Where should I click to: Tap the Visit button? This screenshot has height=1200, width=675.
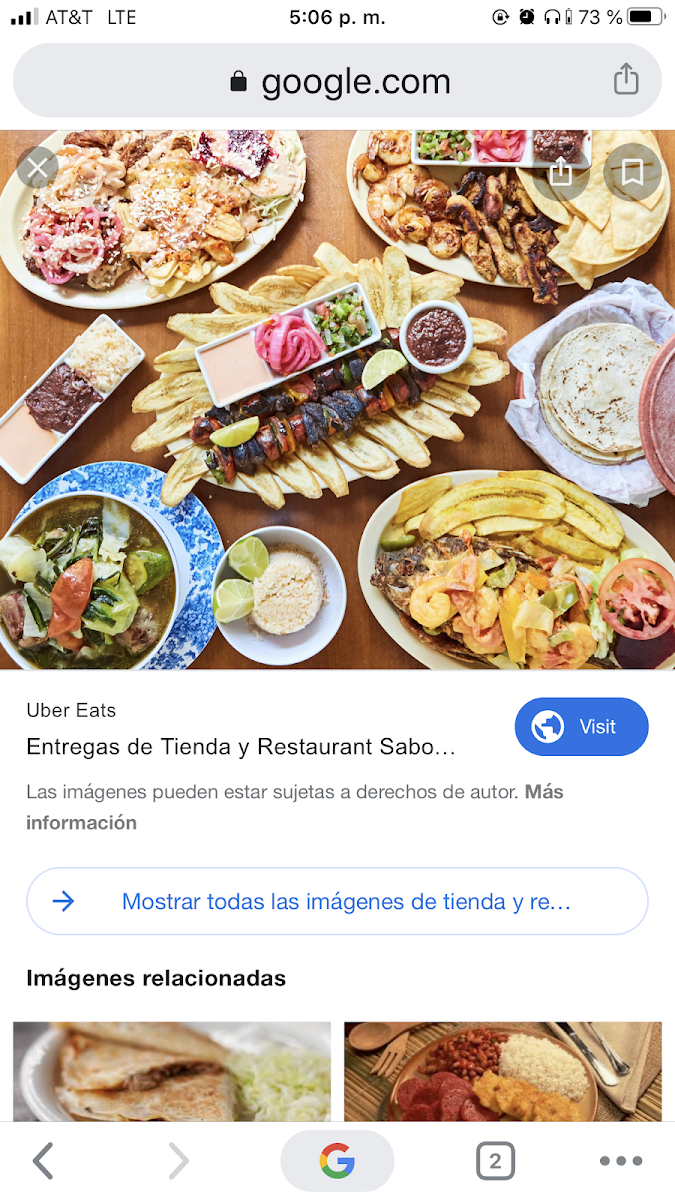(x=581, y=727)
